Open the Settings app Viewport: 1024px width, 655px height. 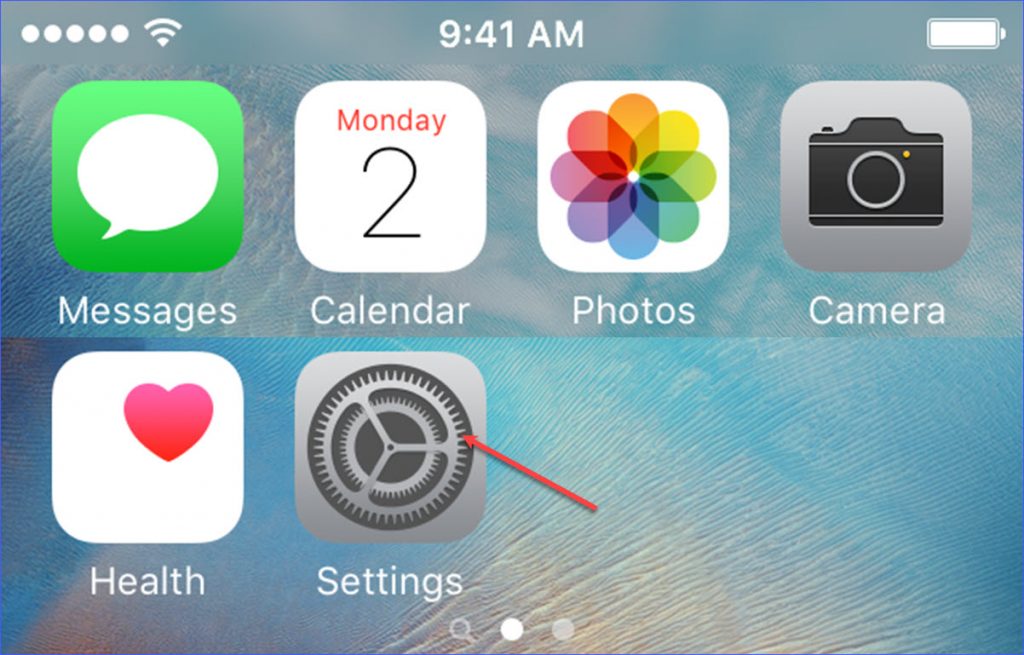click(x=390, y=446)
